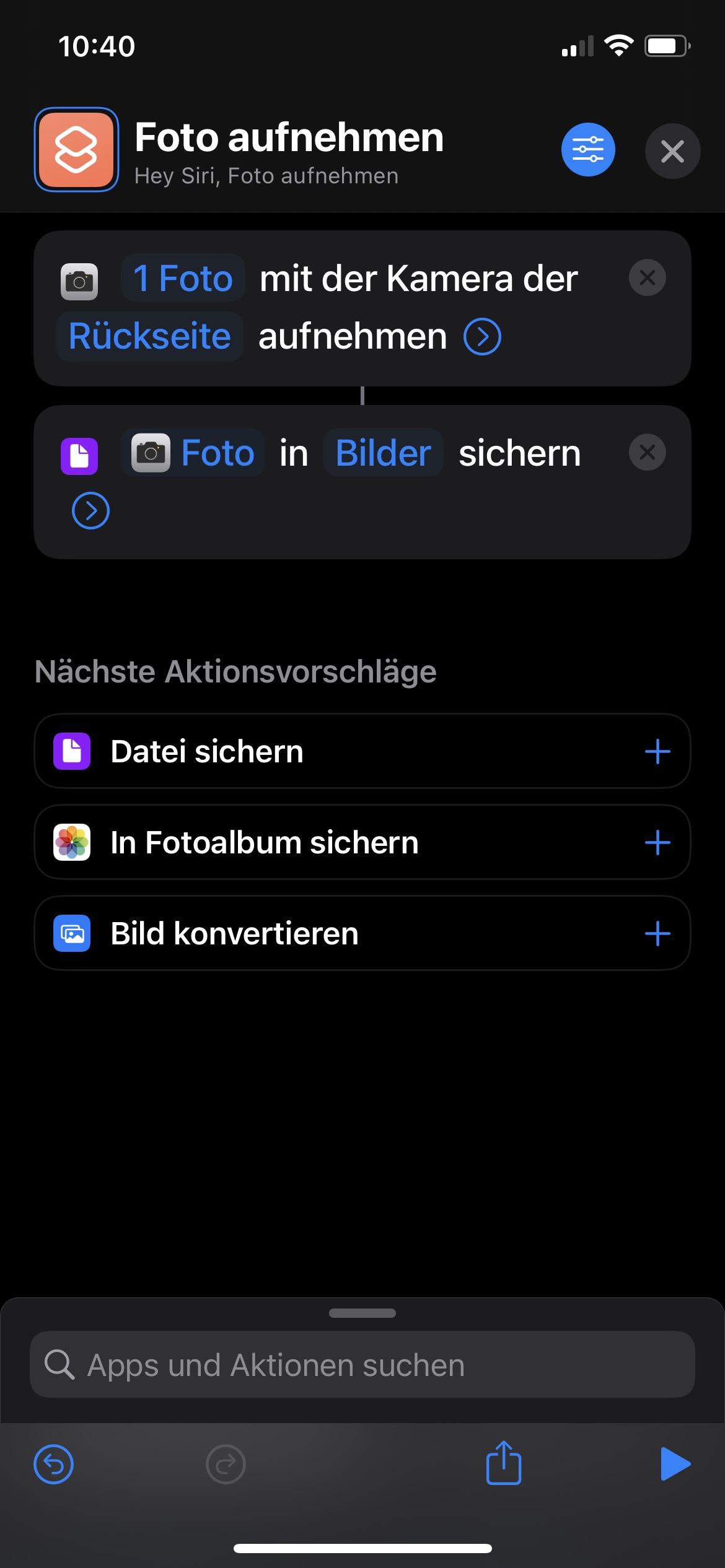Tap the 'Foto' variable in save action
This screenshot has height=1568, width=725.
tap(193, 453)
